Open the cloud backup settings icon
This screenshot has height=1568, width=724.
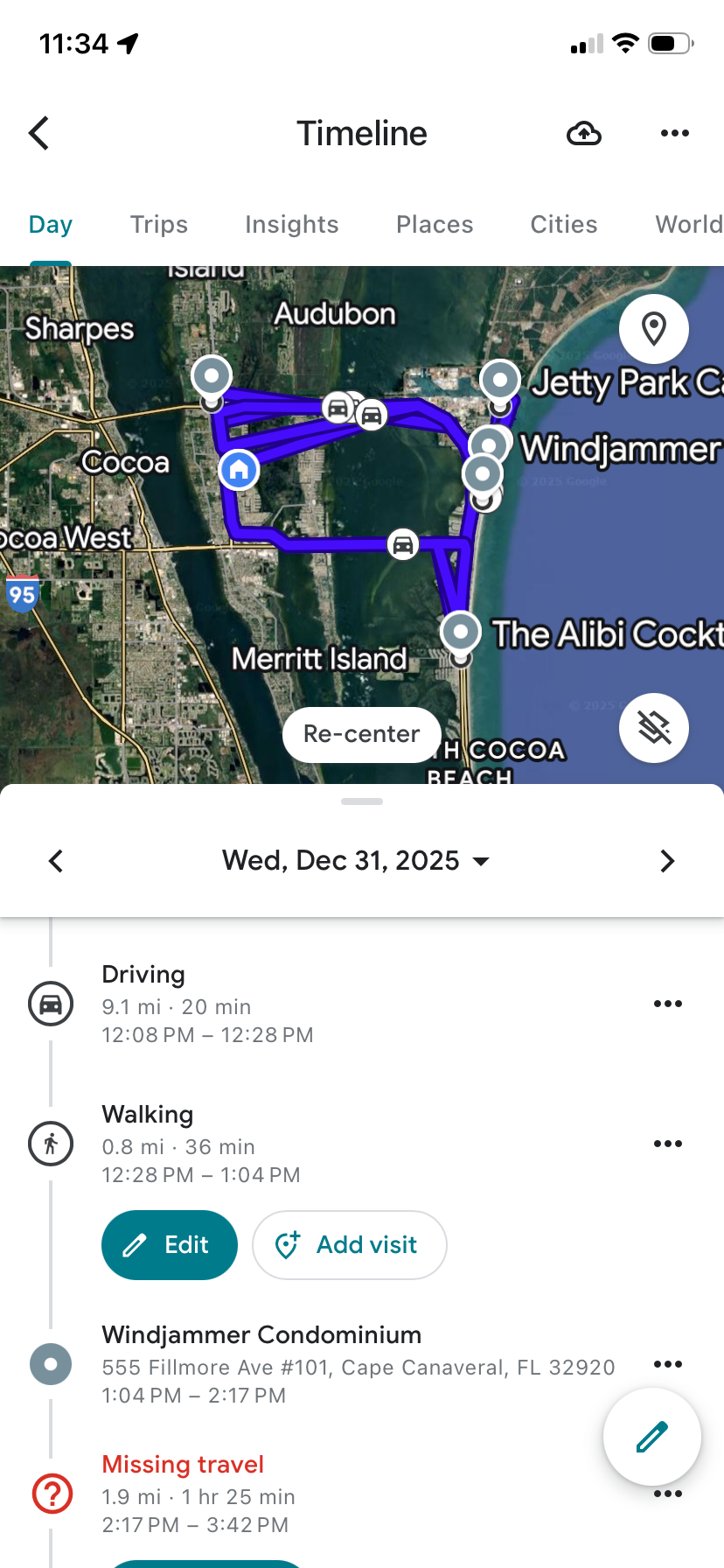pyautogui.click(x=584, y=133)
